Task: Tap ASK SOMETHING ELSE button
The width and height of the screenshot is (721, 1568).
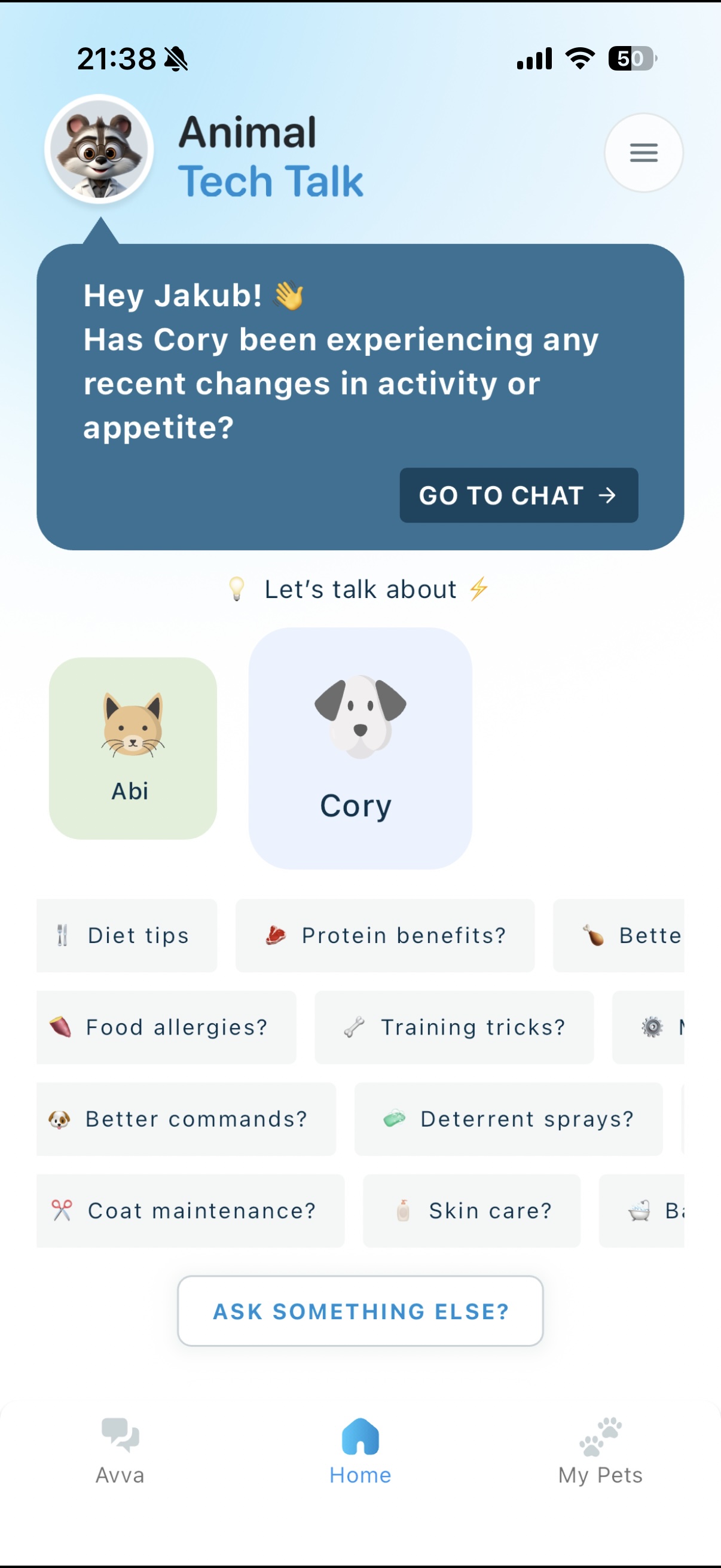Action: point(360,1311)
